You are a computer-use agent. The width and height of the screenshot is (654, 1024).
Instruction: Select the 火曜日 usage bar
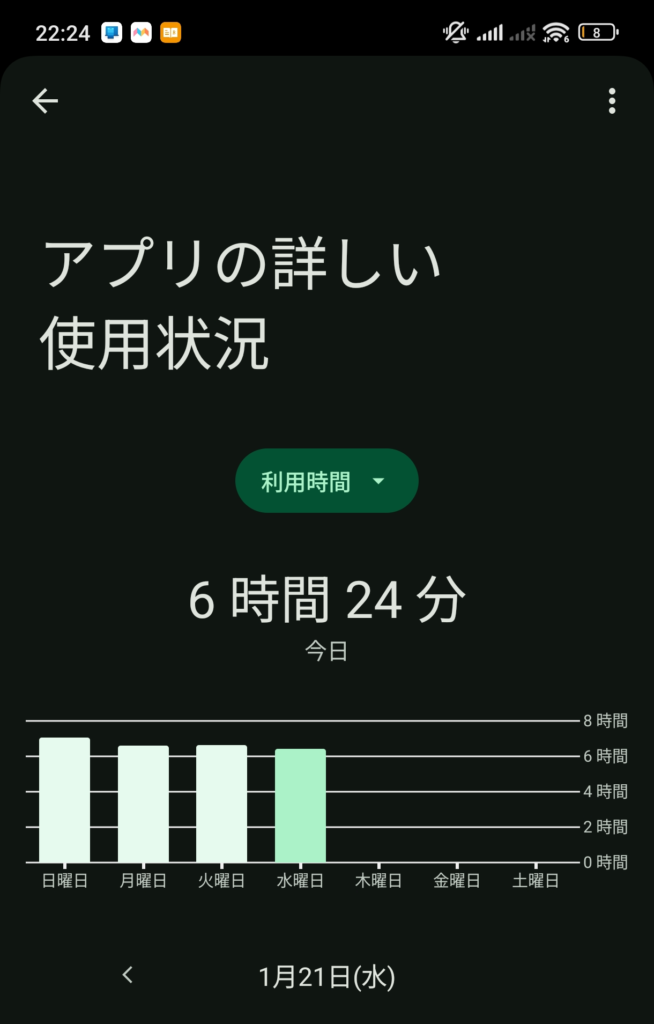221,804
